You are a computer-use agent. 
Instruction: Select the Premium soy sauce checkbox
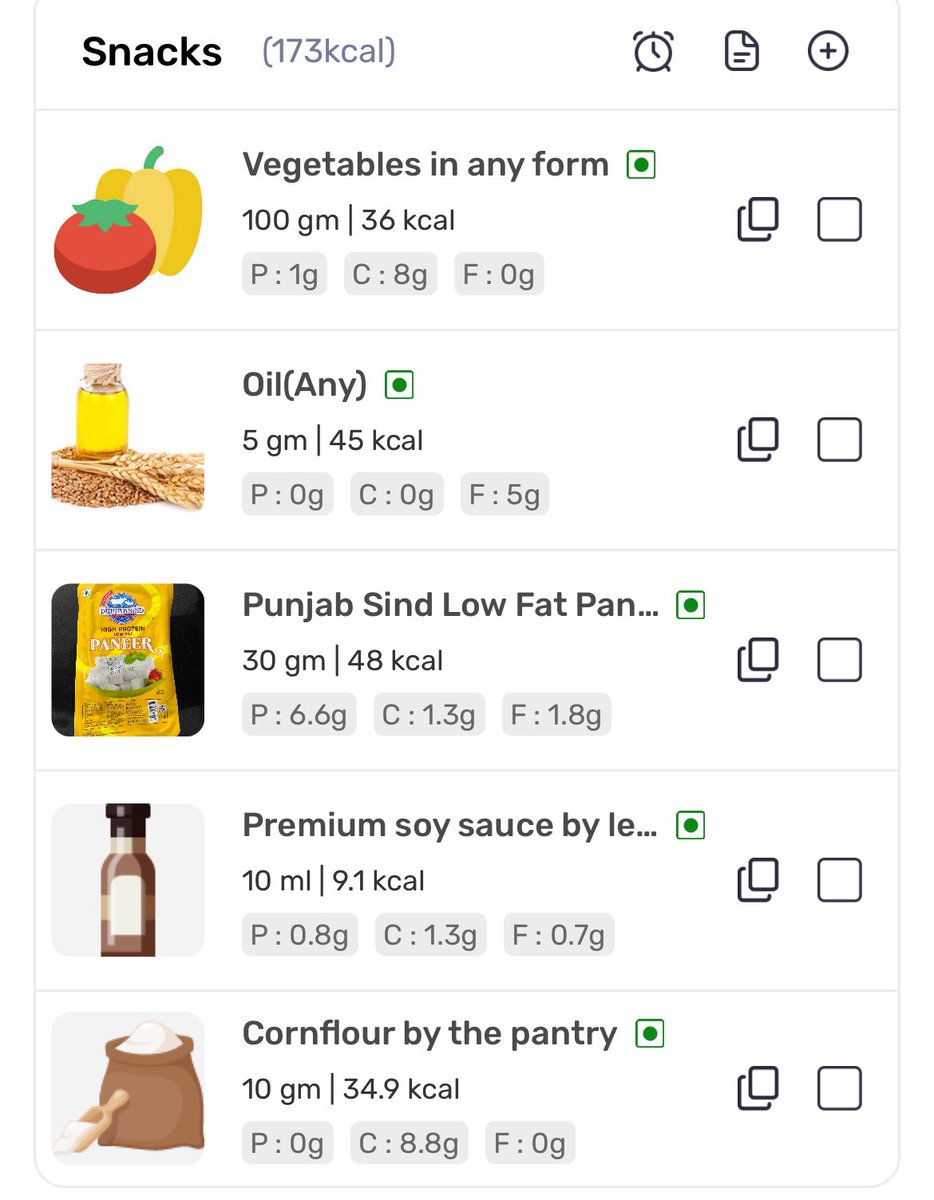pos(839,880)
